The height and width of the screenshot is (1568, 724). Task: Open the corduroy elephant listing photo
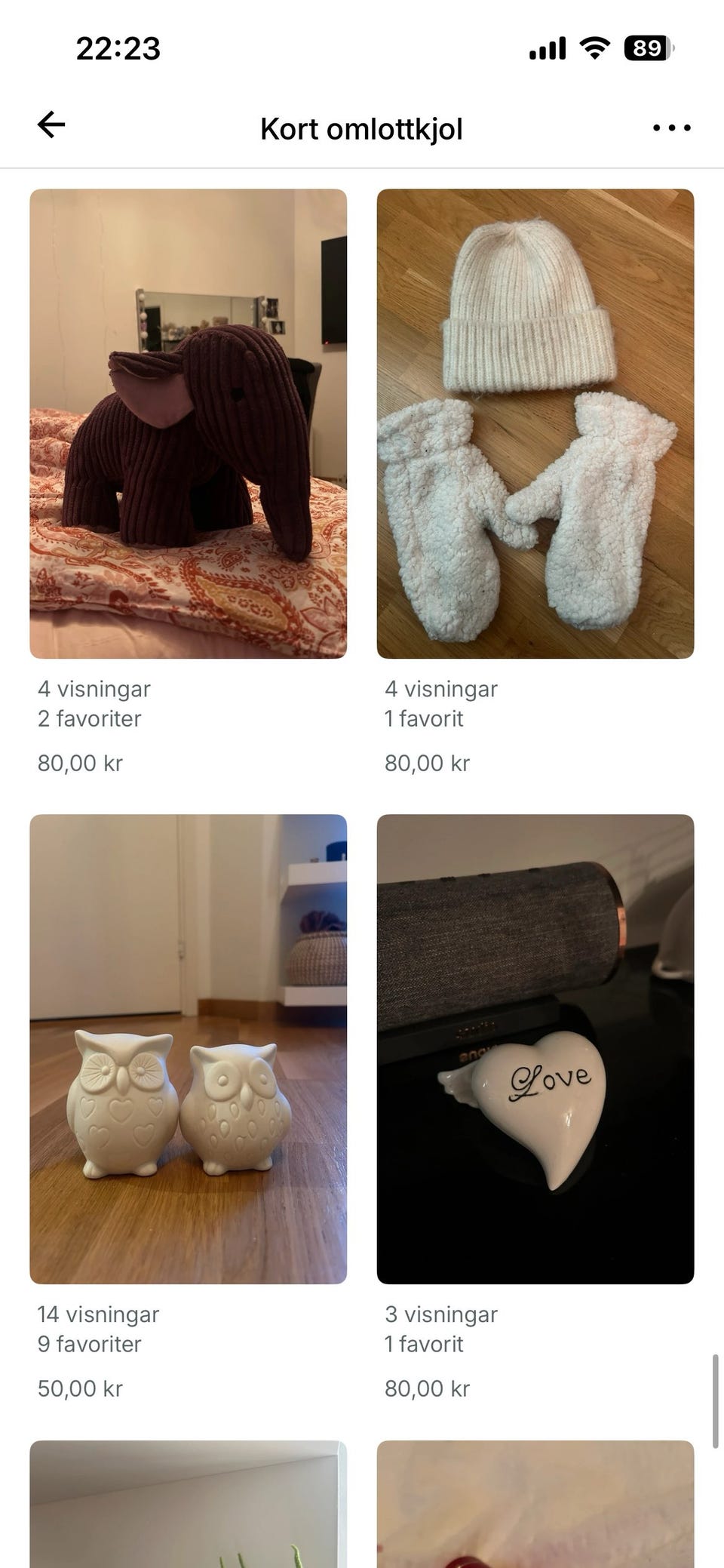(187, 423)
